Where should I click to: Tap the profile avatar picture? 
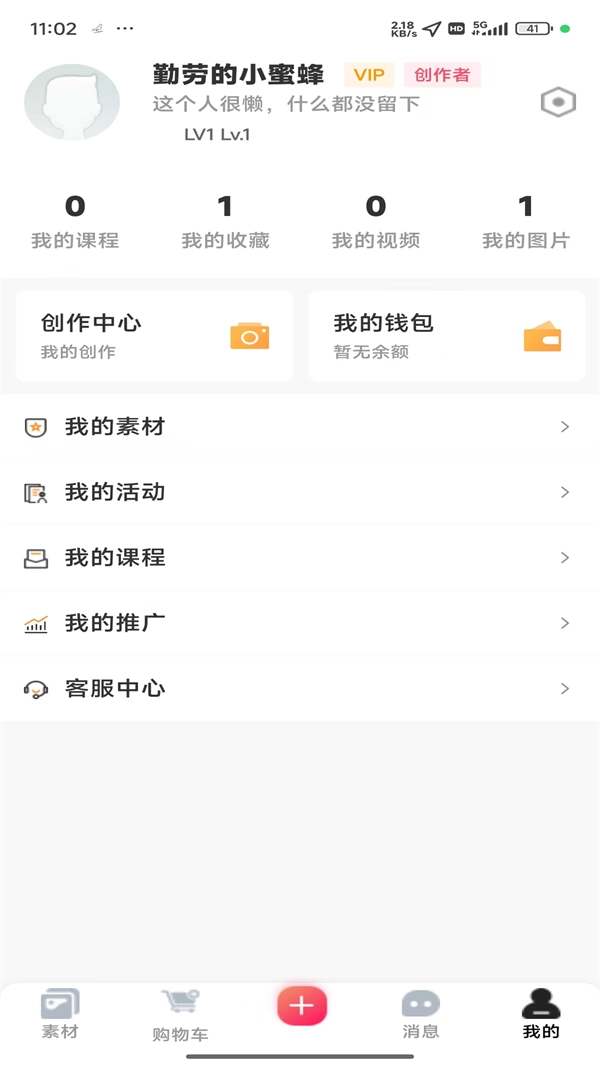(72, 102)
